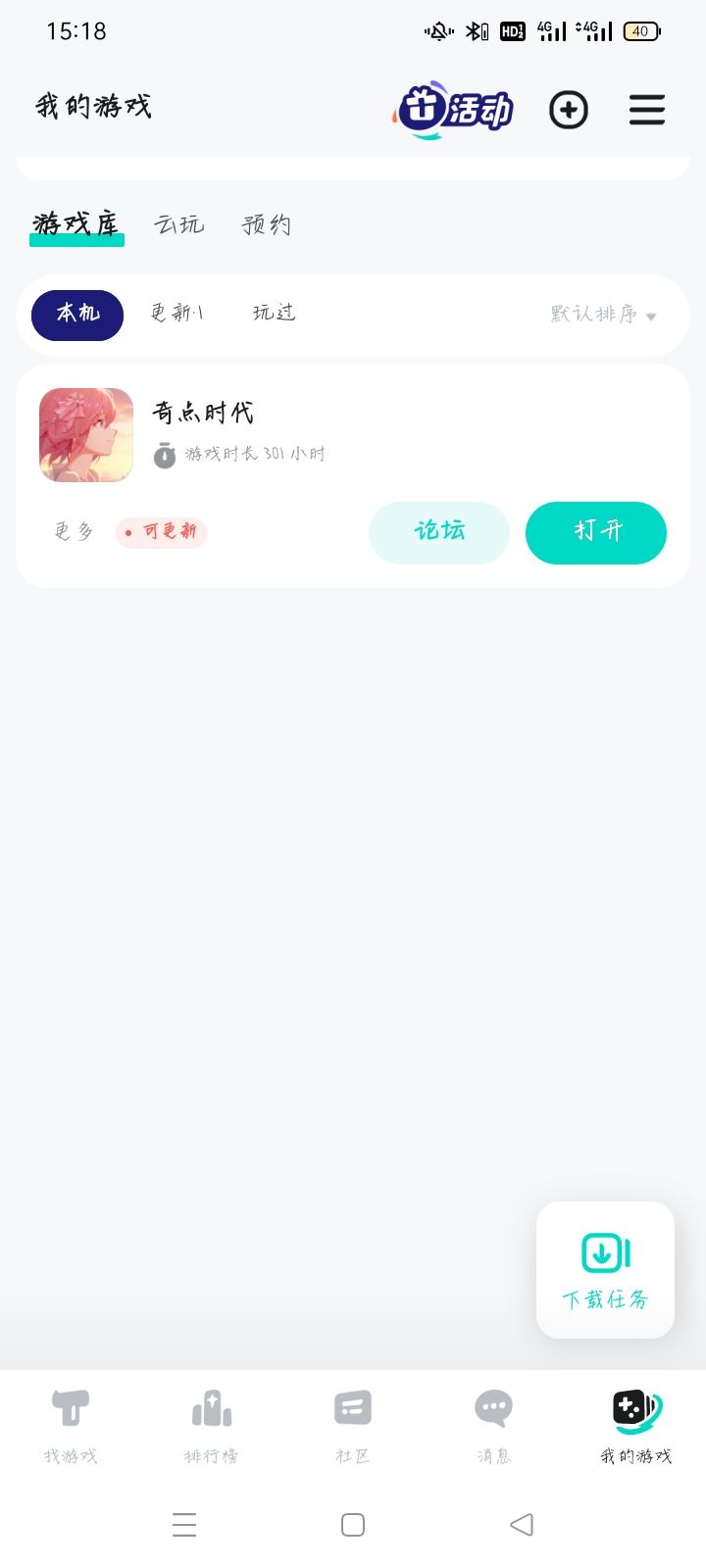This screenshot has width=706, height=1568.
Task: Show games under 玩过
Action: pos(274,314)
